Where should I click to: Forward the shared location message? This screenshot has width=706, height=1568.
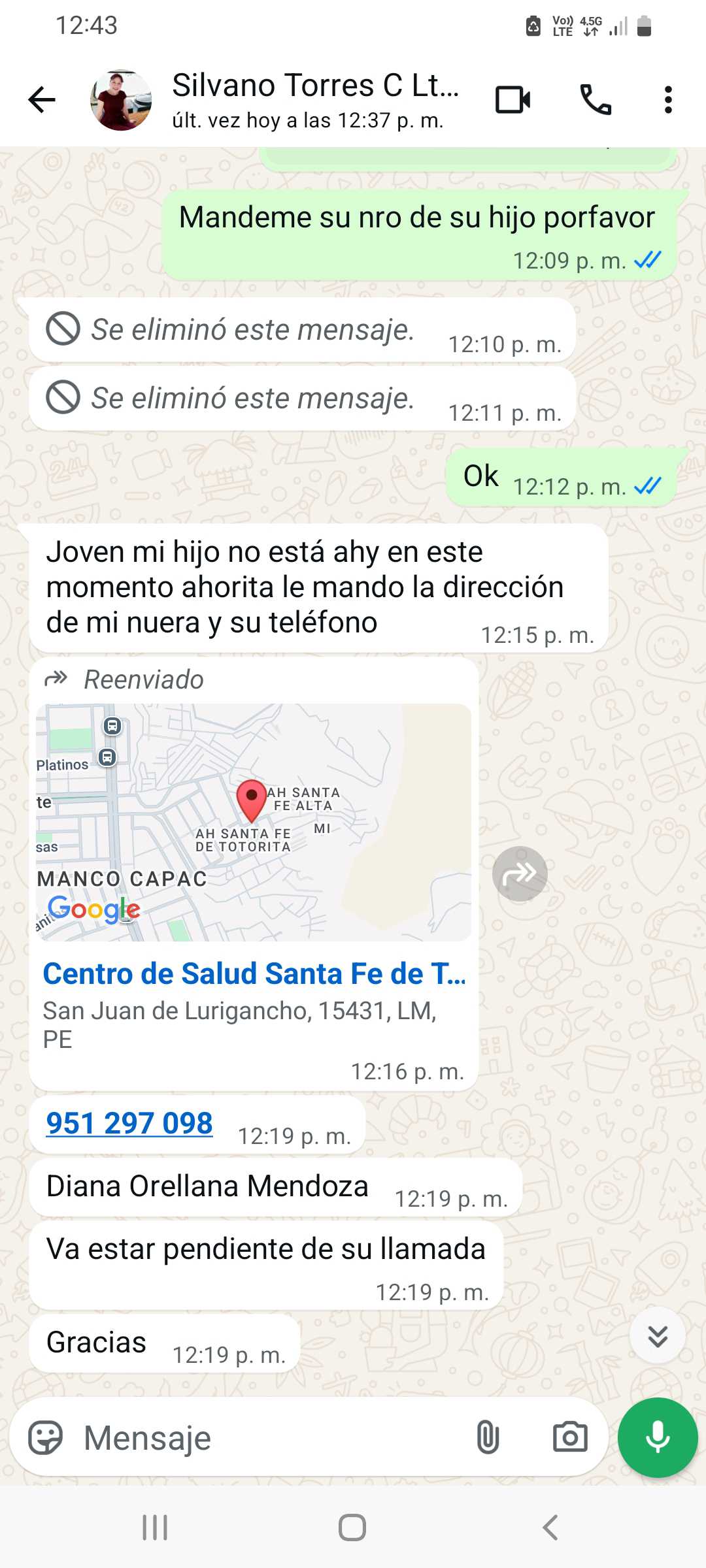pos(520,874)
